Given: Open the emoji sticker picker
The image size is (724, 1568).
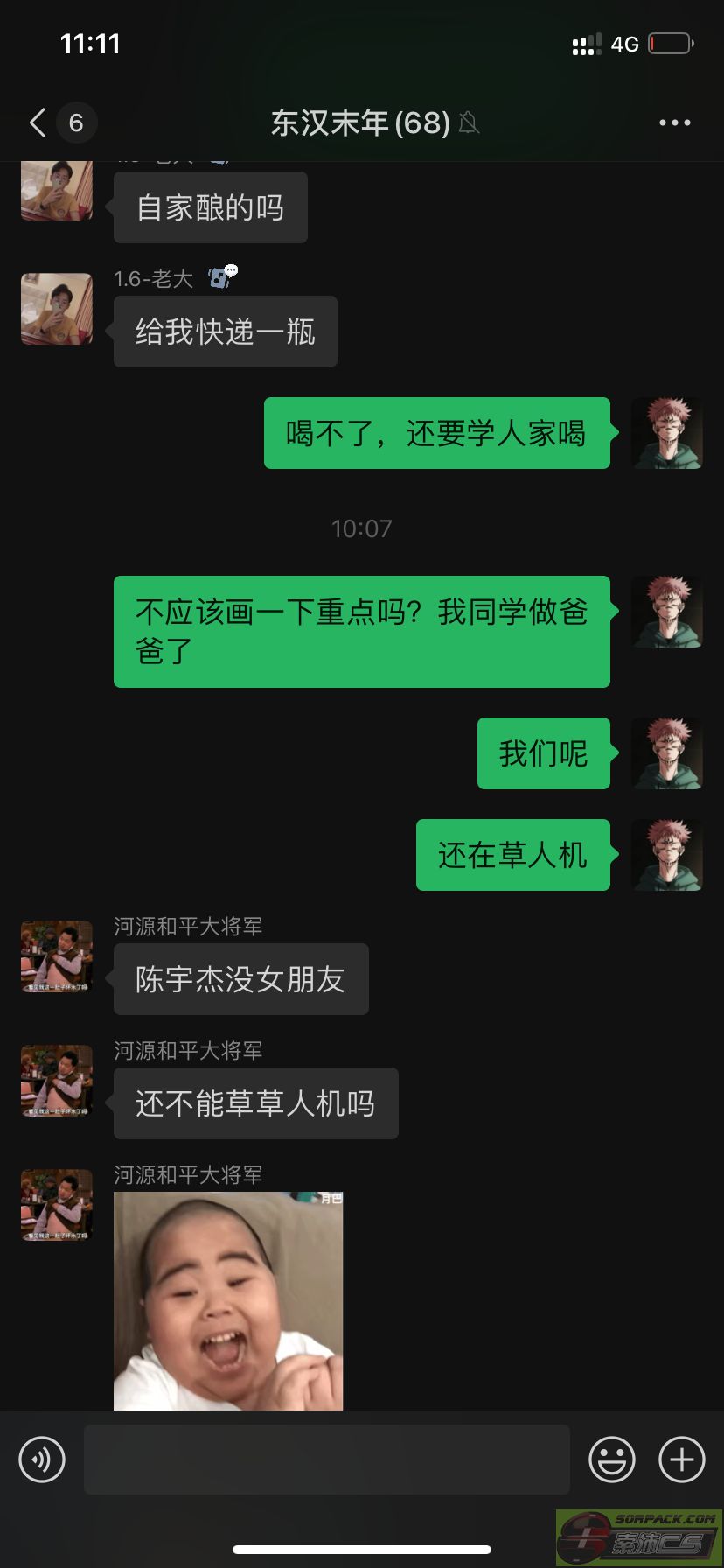Looking at the screenshot, I should [612, 1459].
